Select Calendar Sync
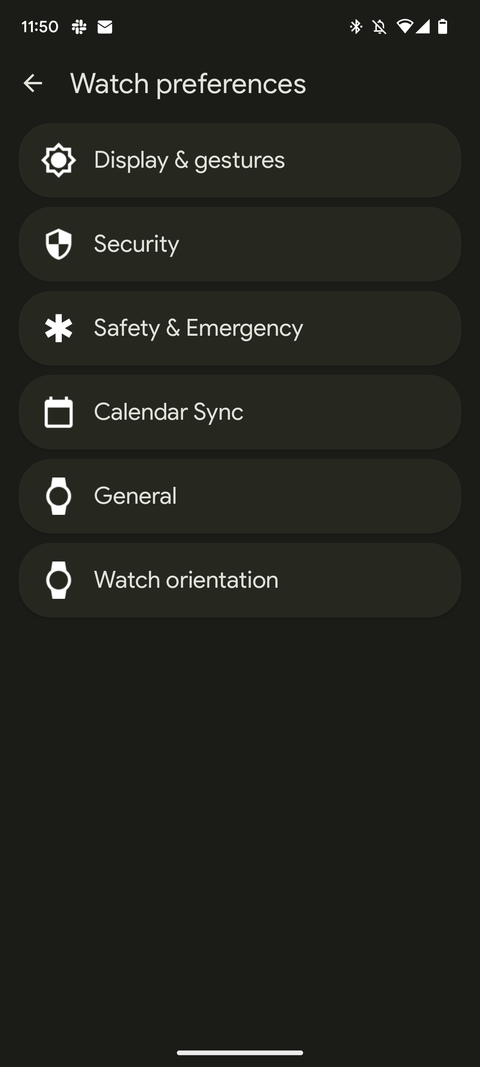 pyautogui.click(x=240, y=412)
